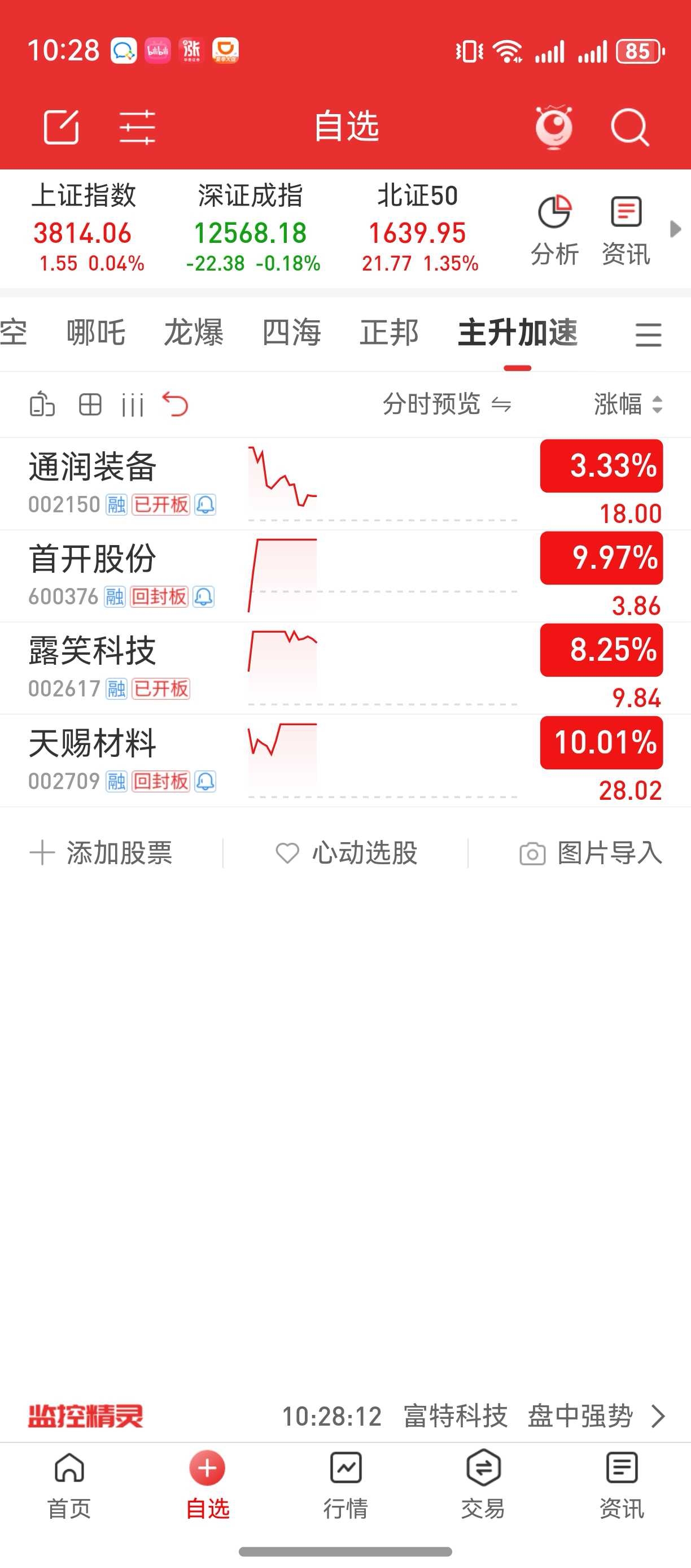Open the AI assistant robot icon
Screen dimensions: 691x1568
pos(553,127)
